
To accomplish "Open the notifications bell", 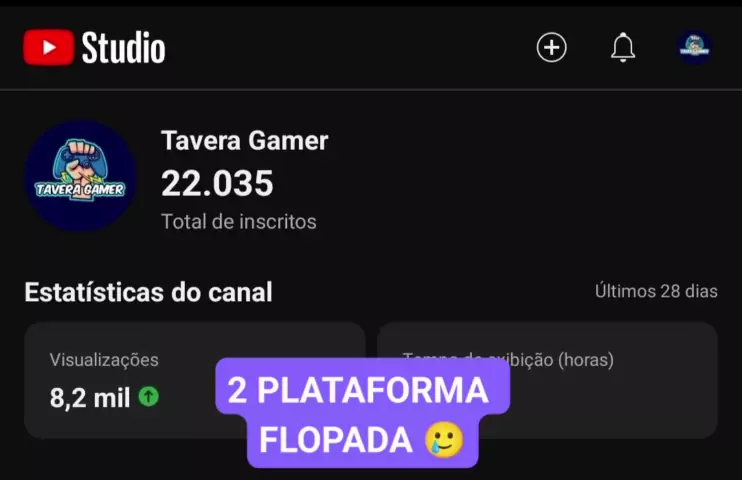I will pos(623,47).
